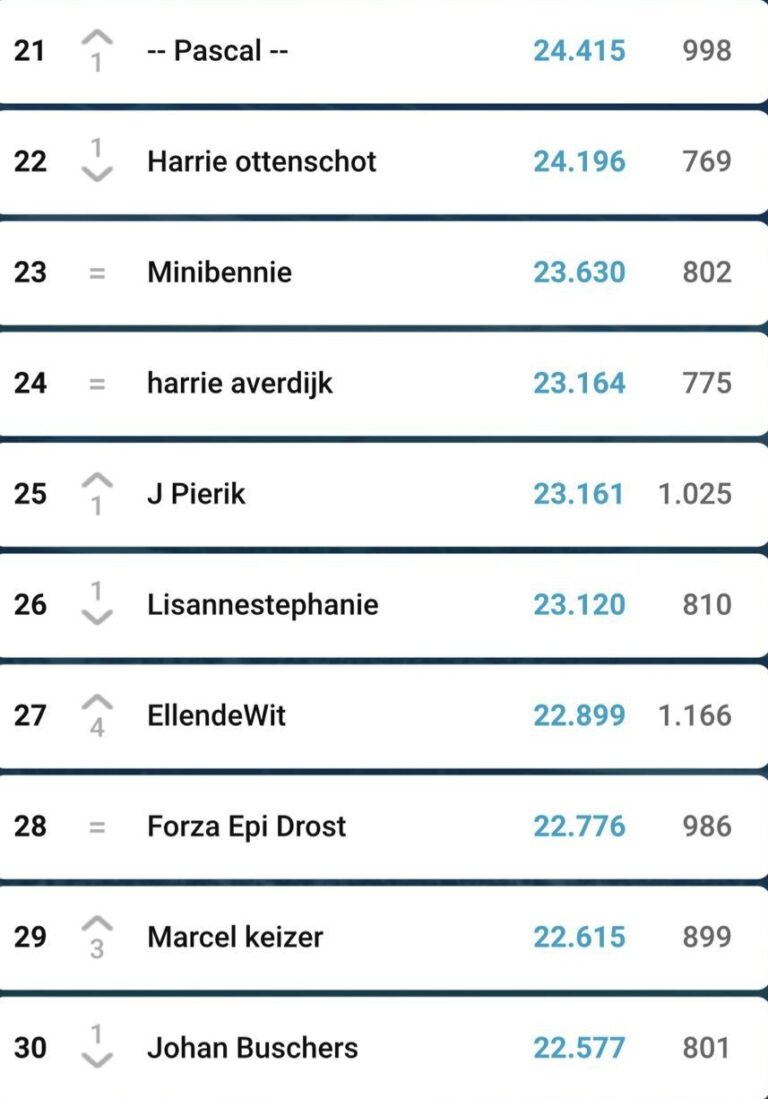View Marcel keizer's ranking row

(235, 938)
